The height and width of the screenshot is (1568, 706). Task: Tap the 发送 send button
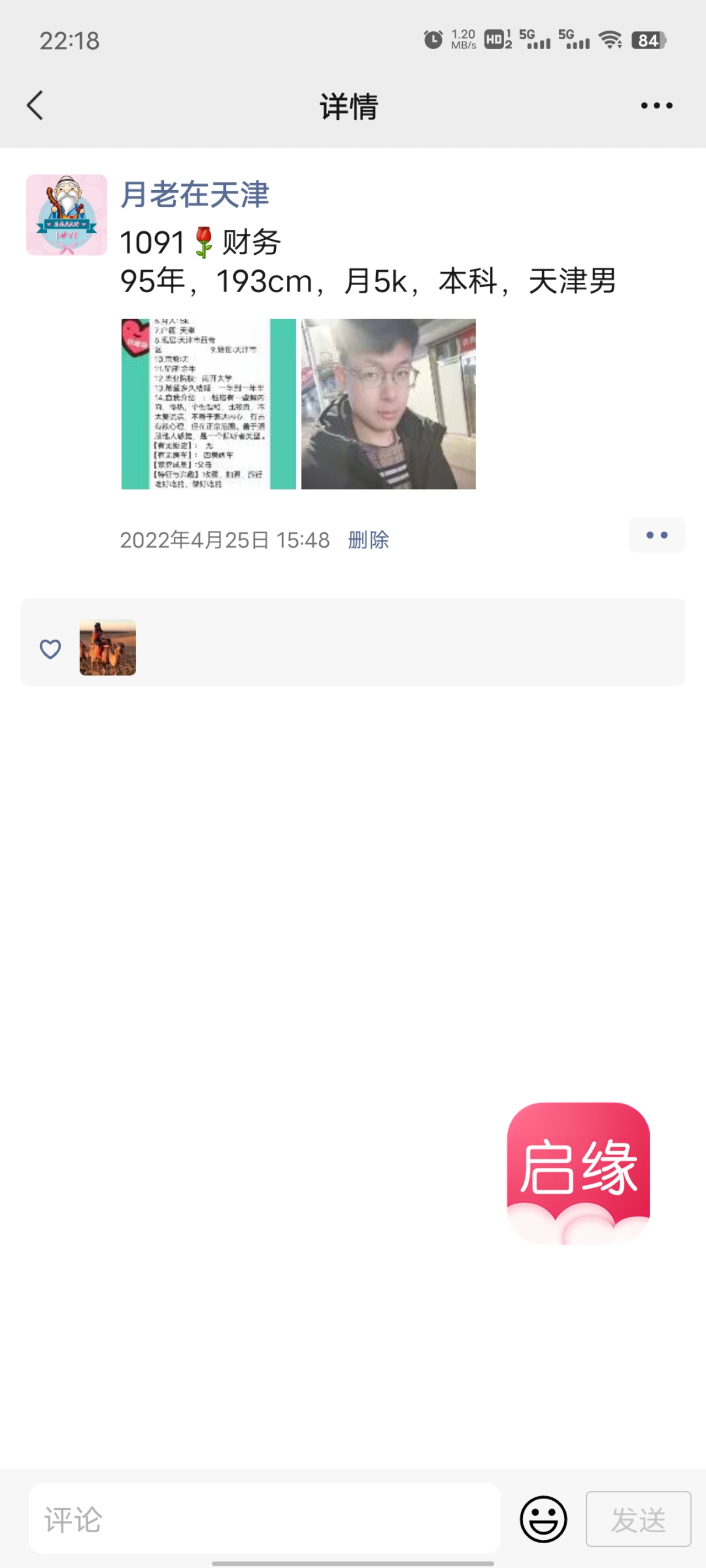pos(638,1520)
